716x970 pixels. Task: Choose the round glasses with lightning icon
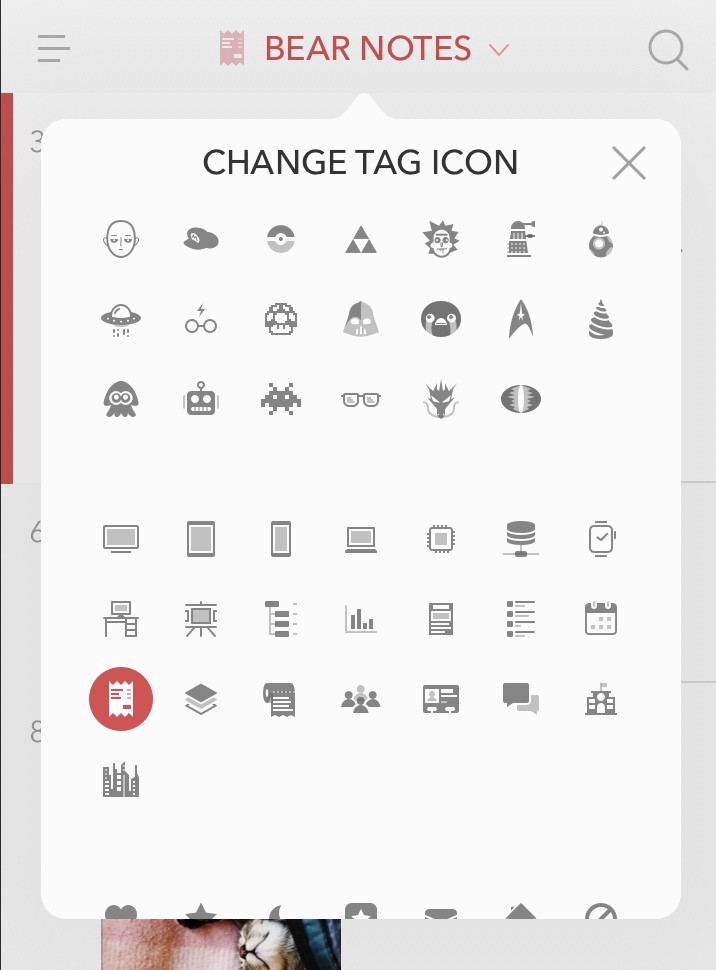tap(201, 319)
